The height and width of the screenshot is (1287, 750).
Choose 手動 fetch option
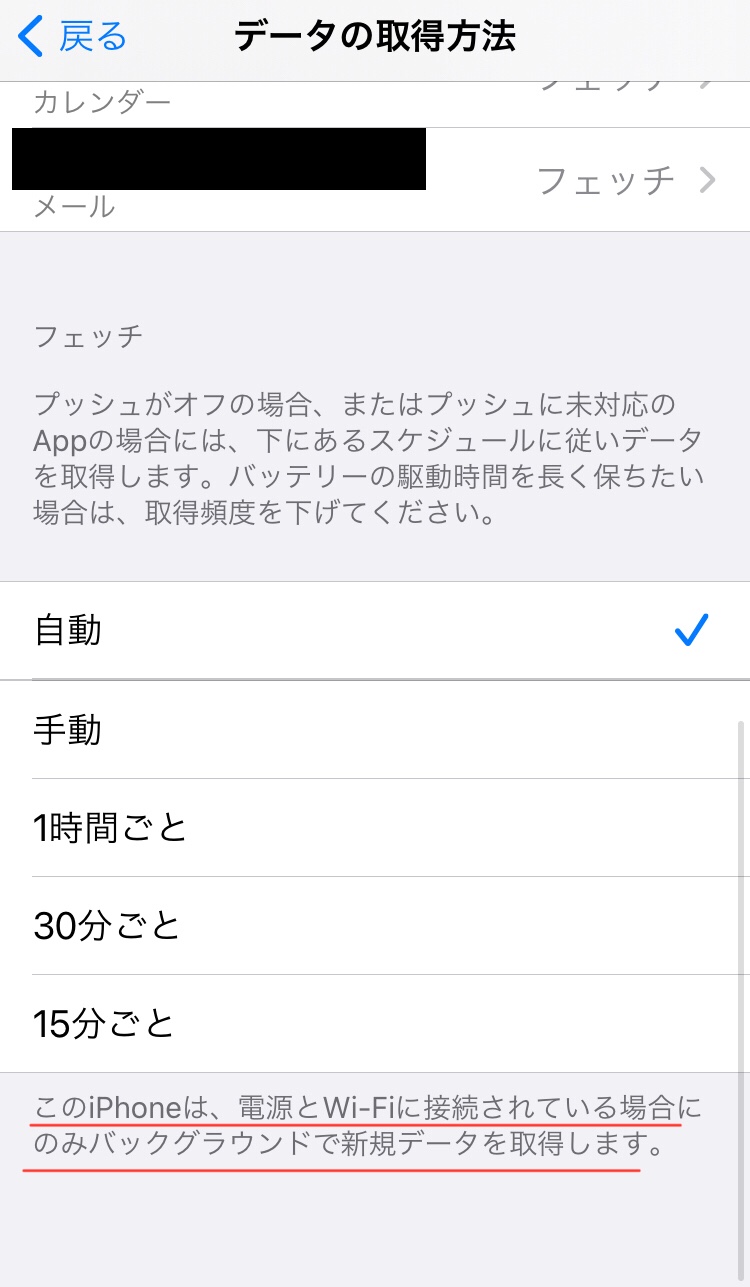[375, 730]
